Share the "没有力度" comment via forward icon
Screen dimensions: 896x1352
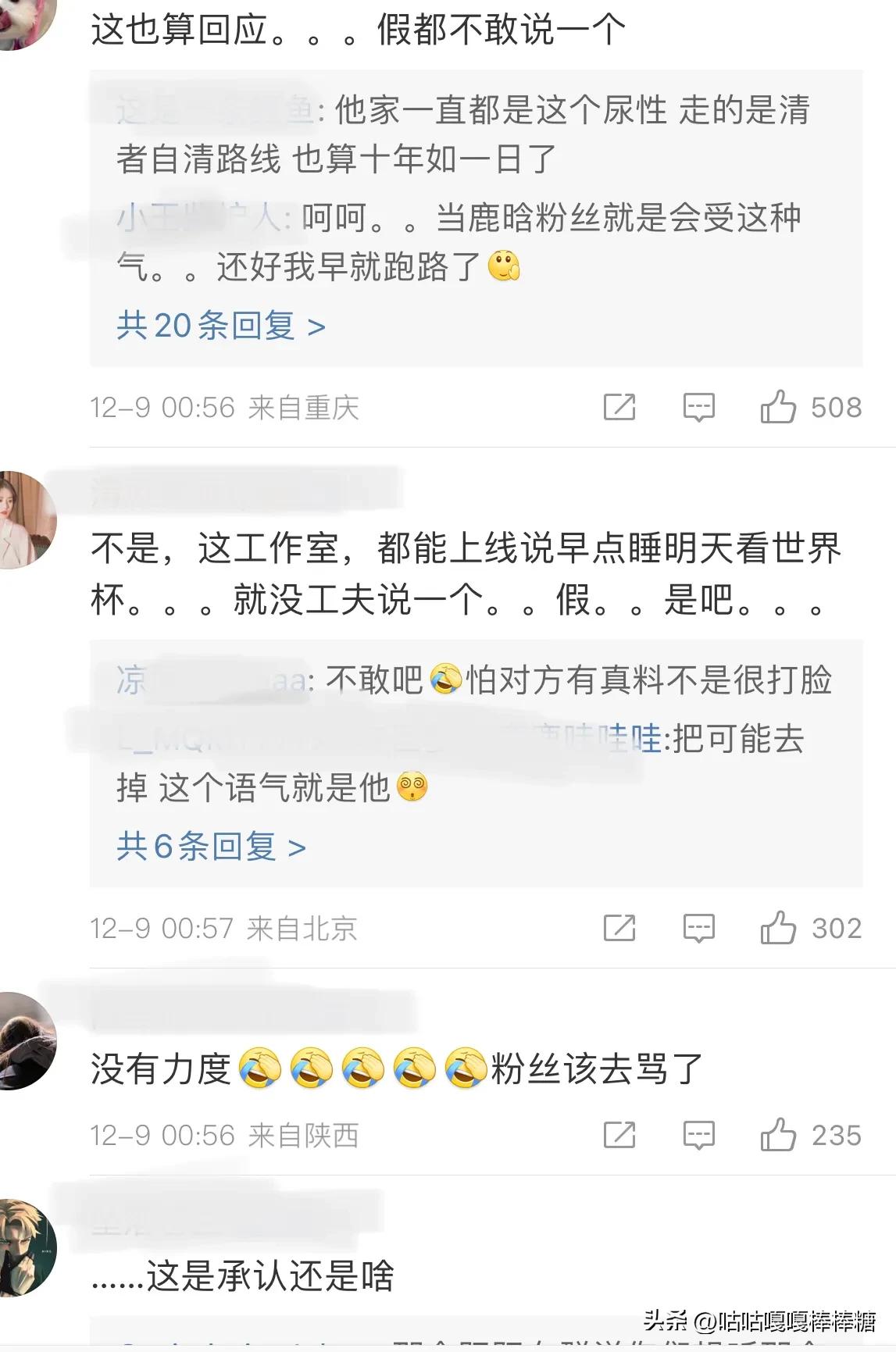click(x=619, y=1137)
